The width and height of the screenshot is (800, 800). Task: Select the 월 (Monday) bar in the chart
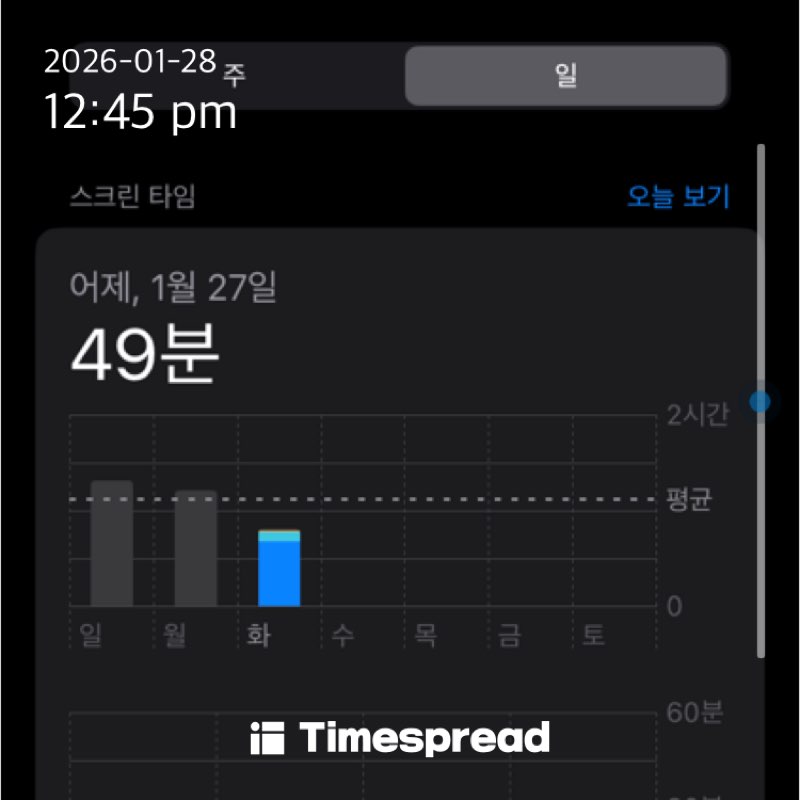pos(195,549)
